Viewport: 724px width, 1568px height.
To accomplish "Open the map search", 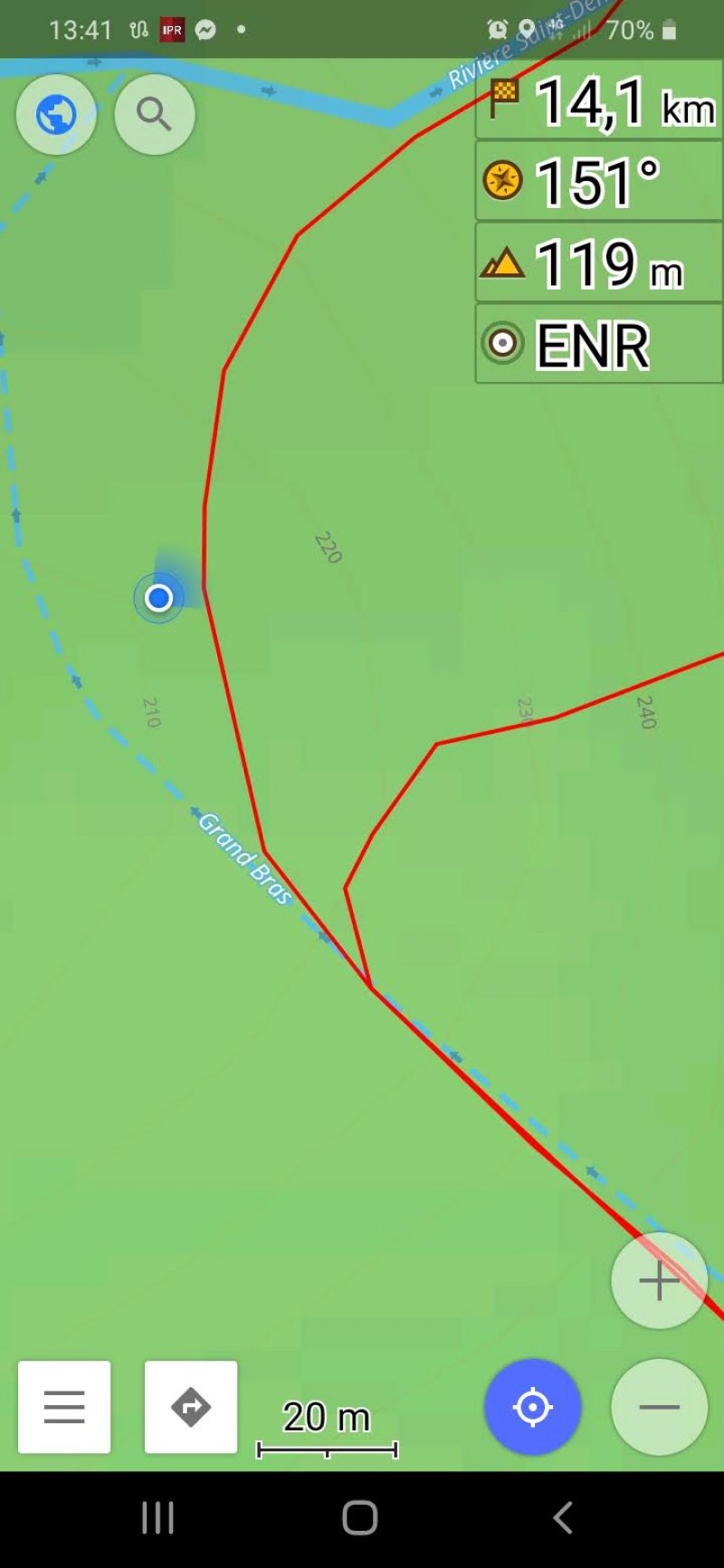I will coord(155,115).
